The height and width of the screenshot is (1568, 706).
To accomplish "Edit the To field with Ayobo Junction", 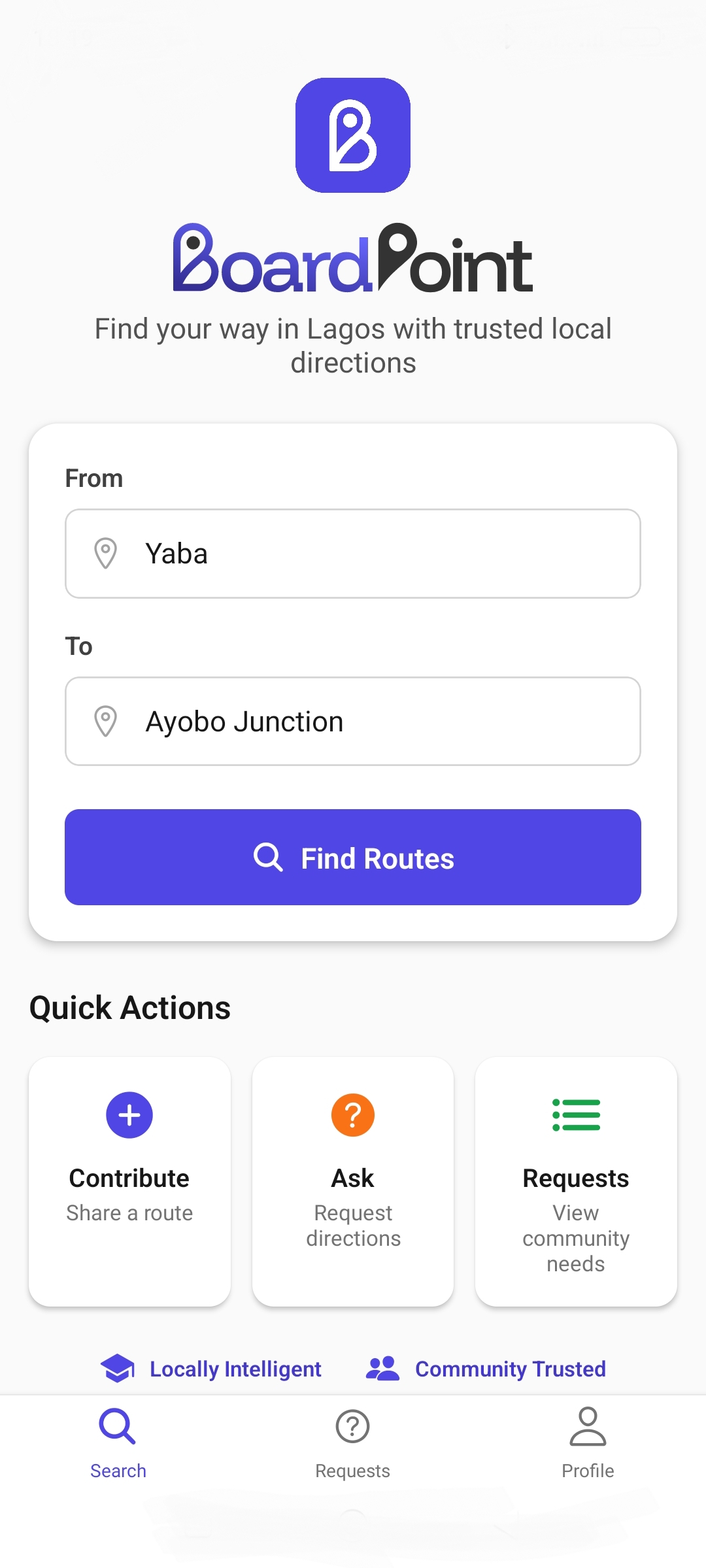I will tap(353, 722).
